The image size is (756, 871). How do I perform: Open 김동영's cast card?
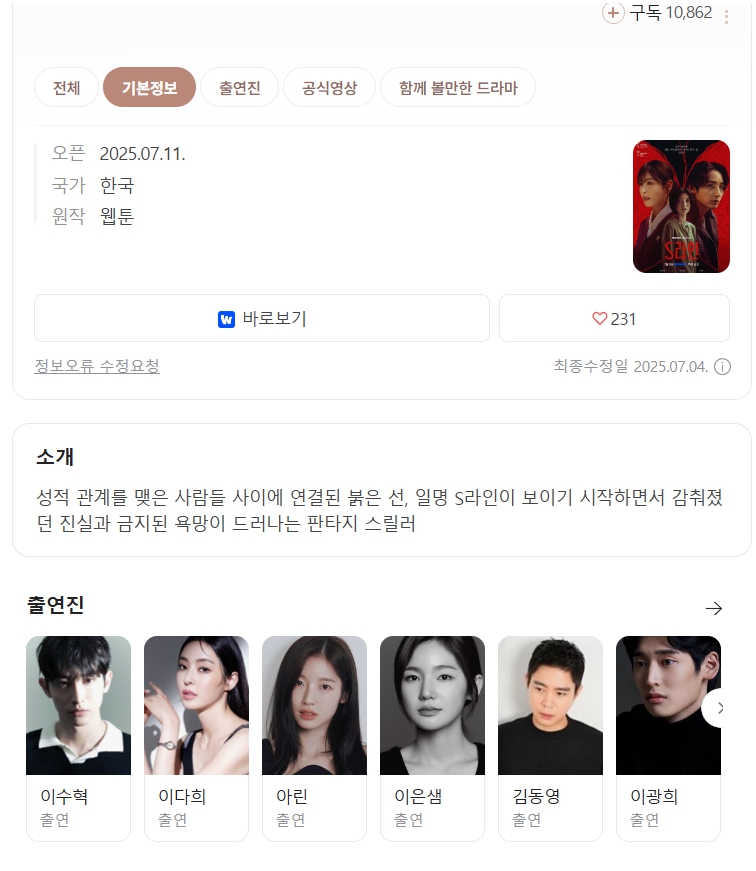click(550, 738)
